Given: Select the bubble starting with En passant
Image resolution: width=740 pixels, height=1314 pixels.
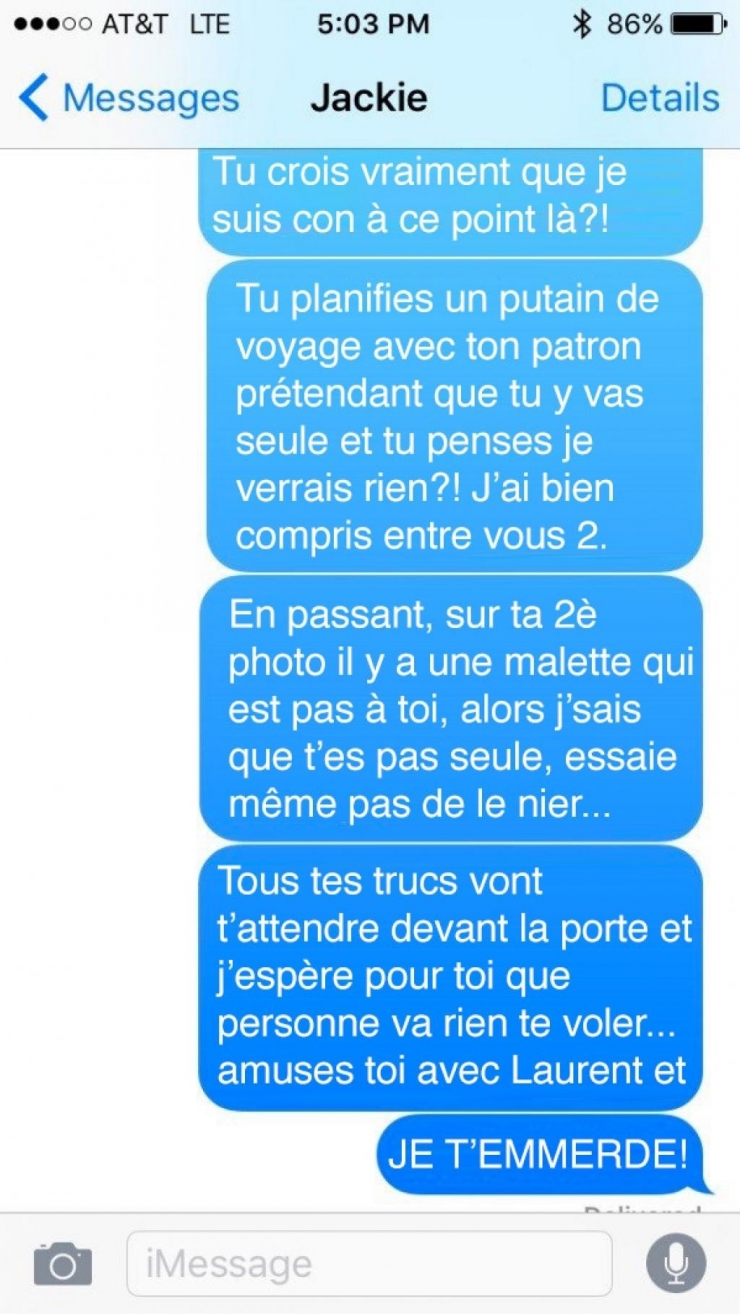Looking at the screenshot, I should click(451, 708).
